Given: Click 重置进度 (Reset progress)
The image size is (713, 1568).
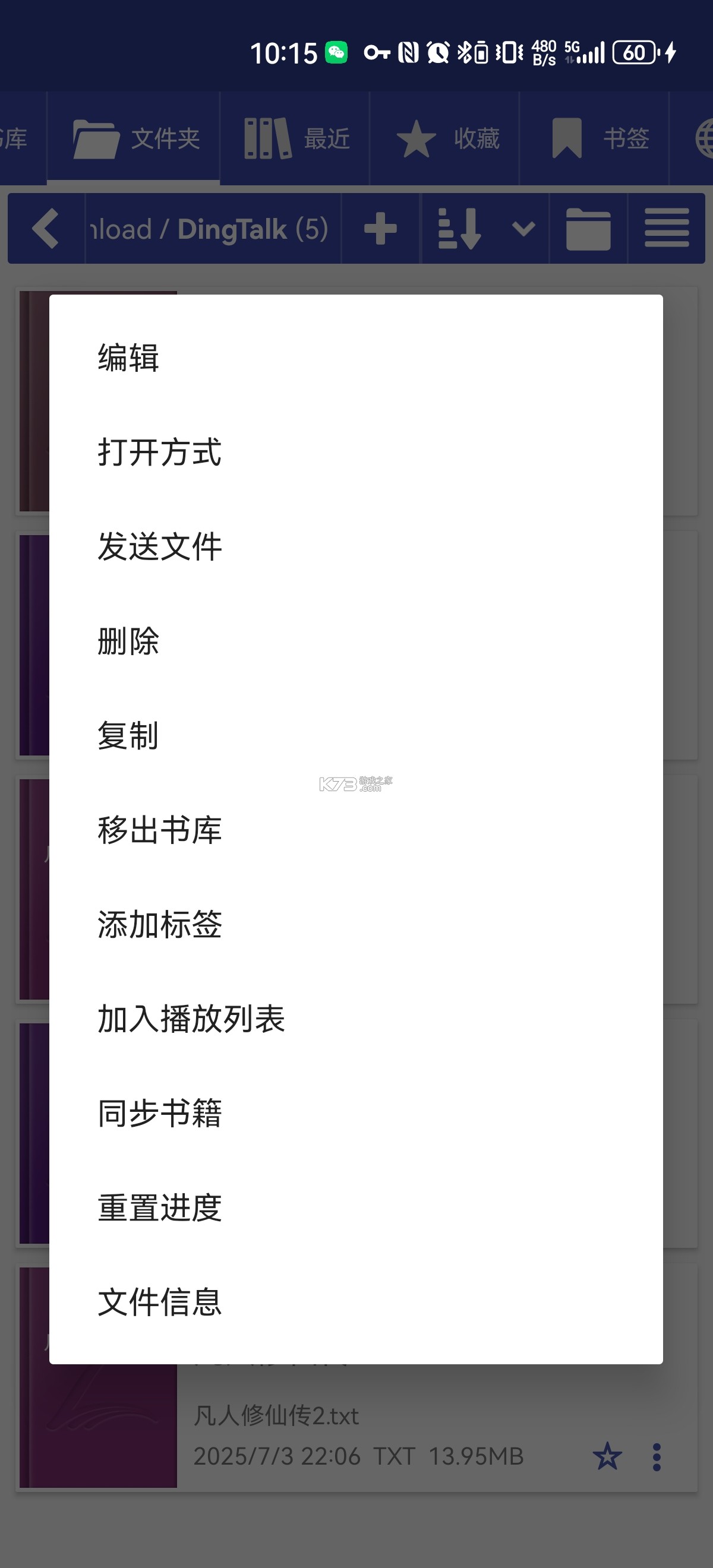Looking at the screenshot, I should coord(159,1209).
